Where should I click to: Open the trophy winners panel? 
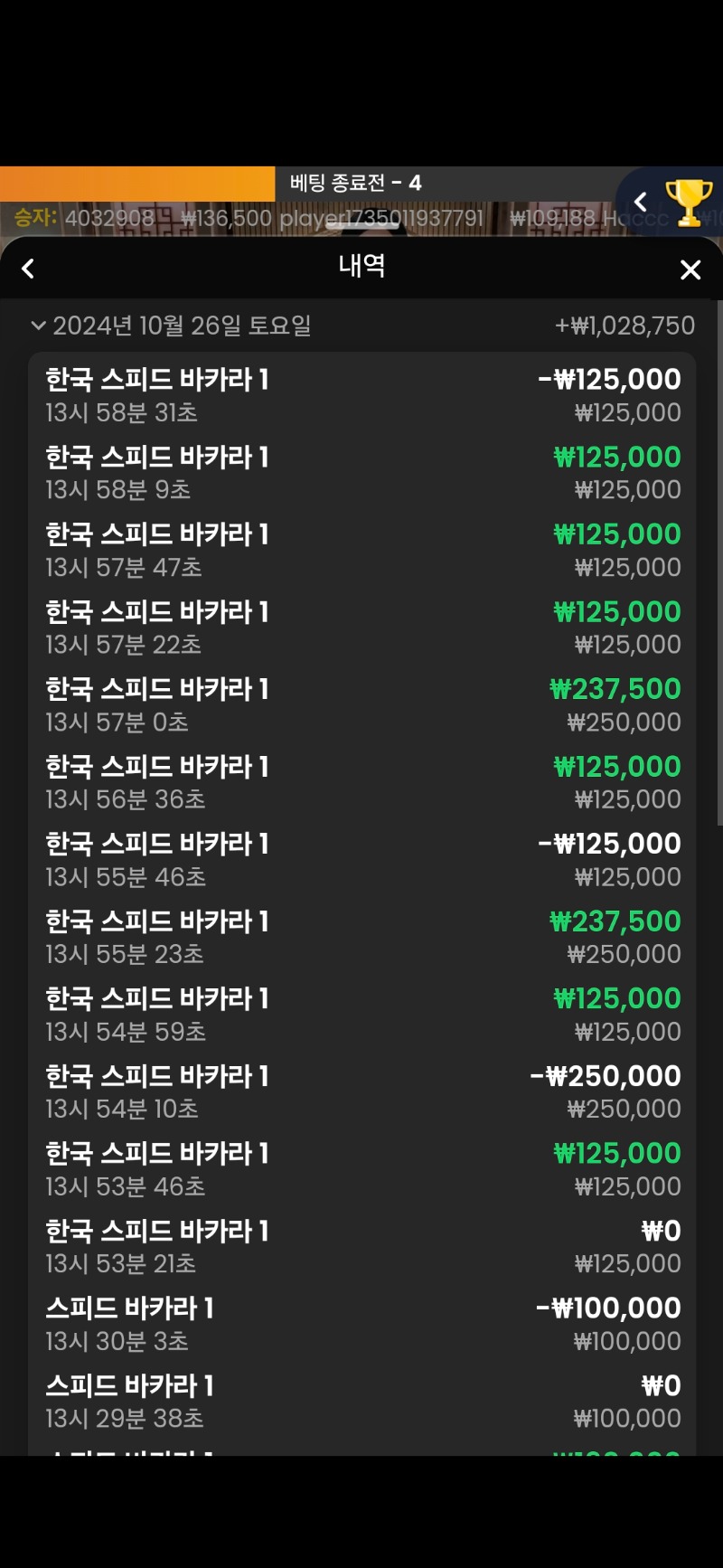click(689, 203)
